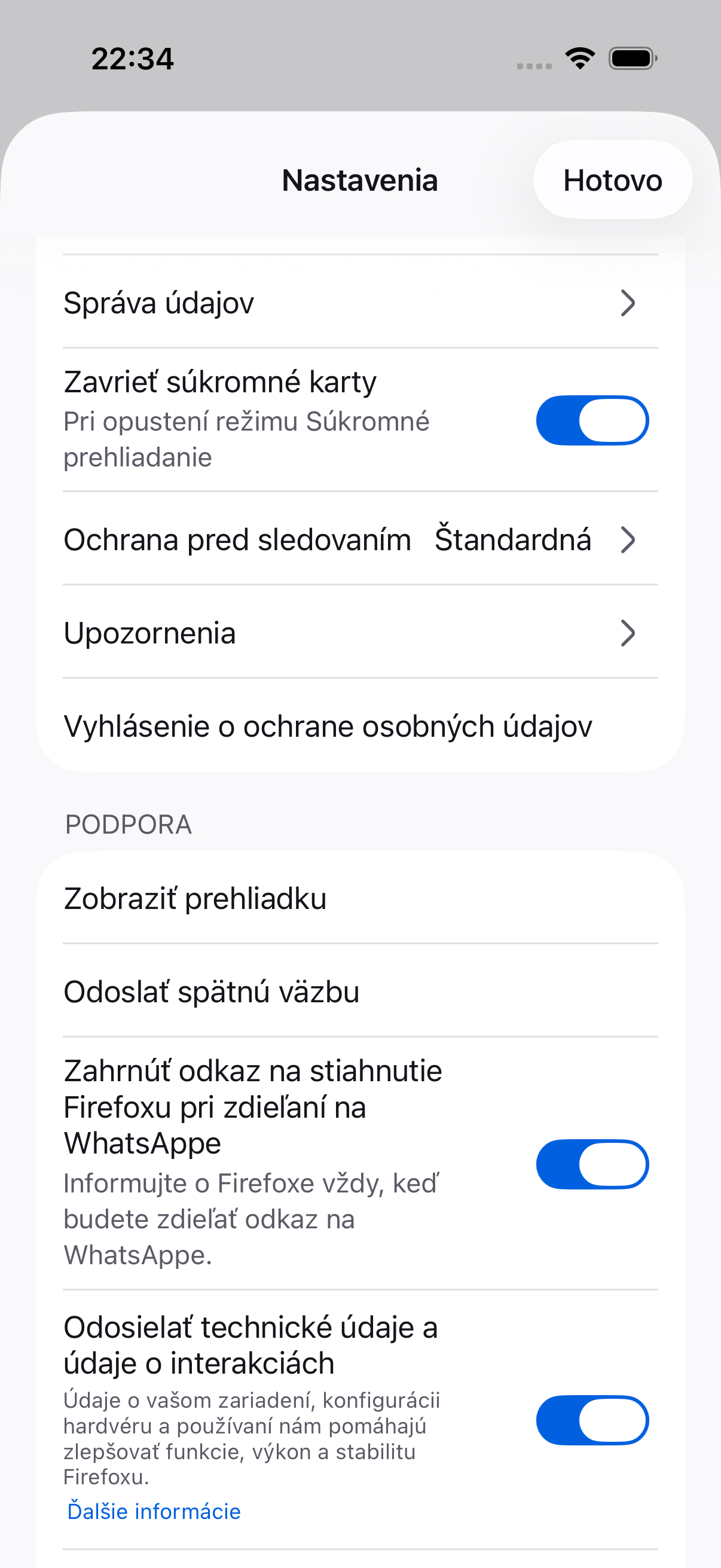721x1568 pixels.
Task: Tap Odoslať spätnú väzbu
Action: (x=360, y=991)
